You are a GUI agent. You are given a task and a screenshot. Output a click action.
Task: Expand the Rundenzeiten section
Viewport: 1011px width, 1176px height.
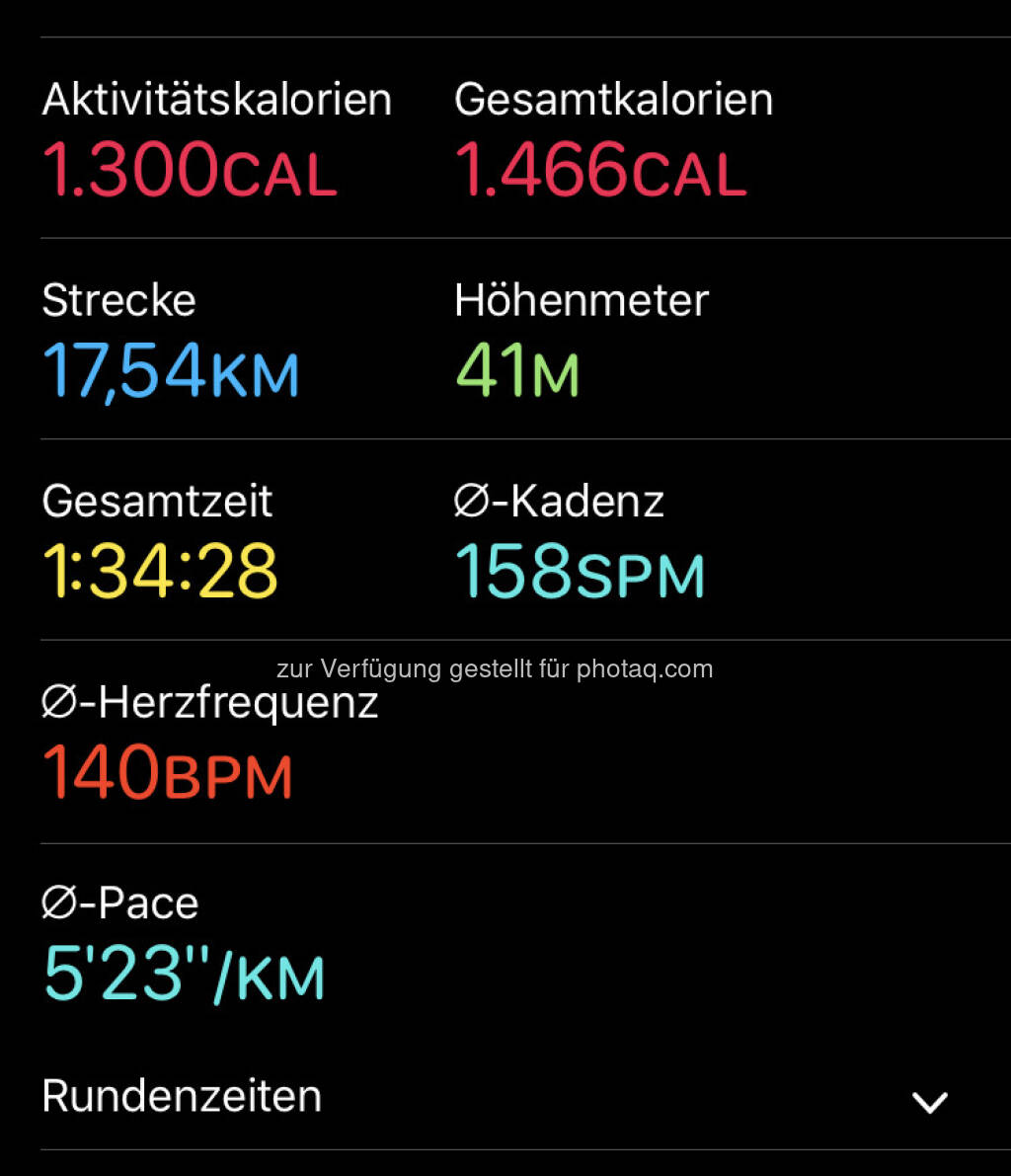[x=929, y=1102]
